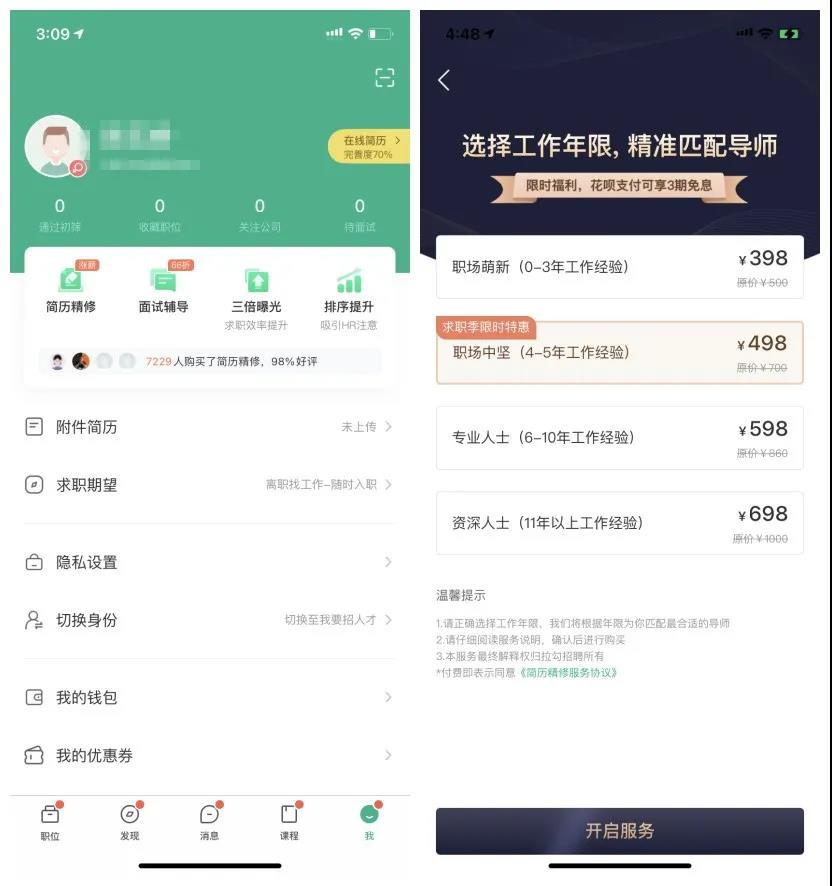
Task: Open 面试辅导 service
Action: tap(163, 291)
